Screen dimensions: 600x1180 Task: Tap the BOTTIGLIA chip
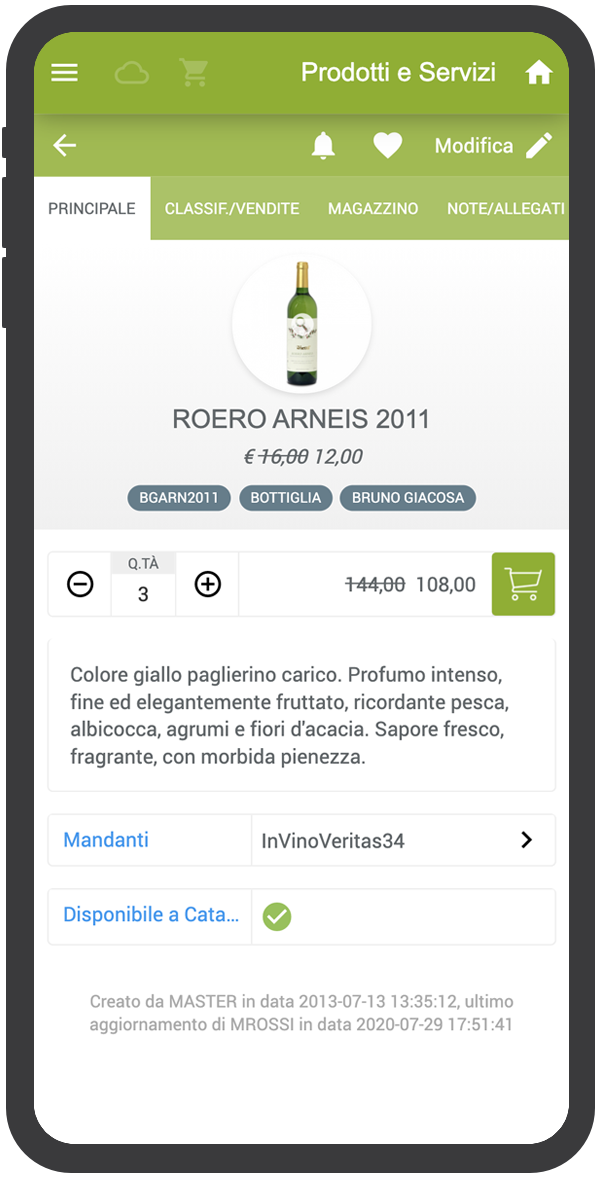tap(285, 497)
